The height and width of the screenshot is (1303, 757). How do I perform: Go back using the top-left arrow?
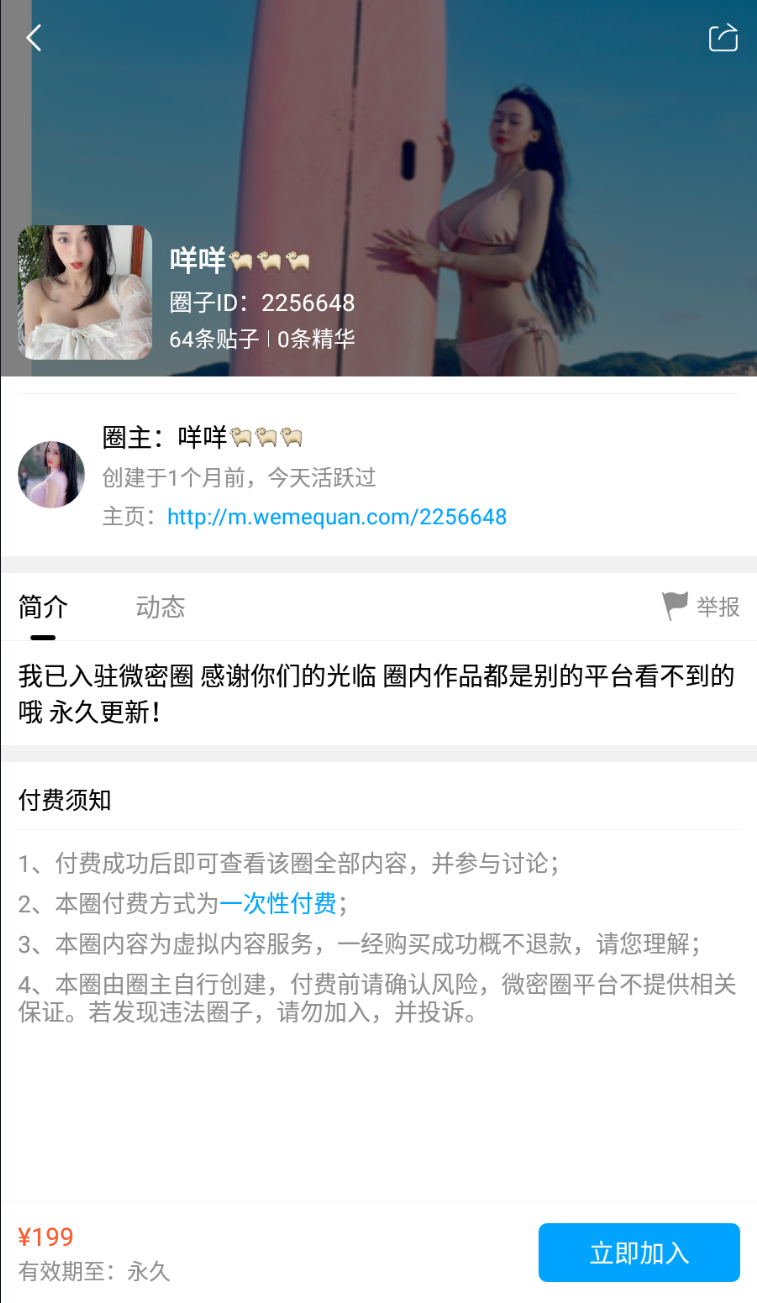(34, 38)
